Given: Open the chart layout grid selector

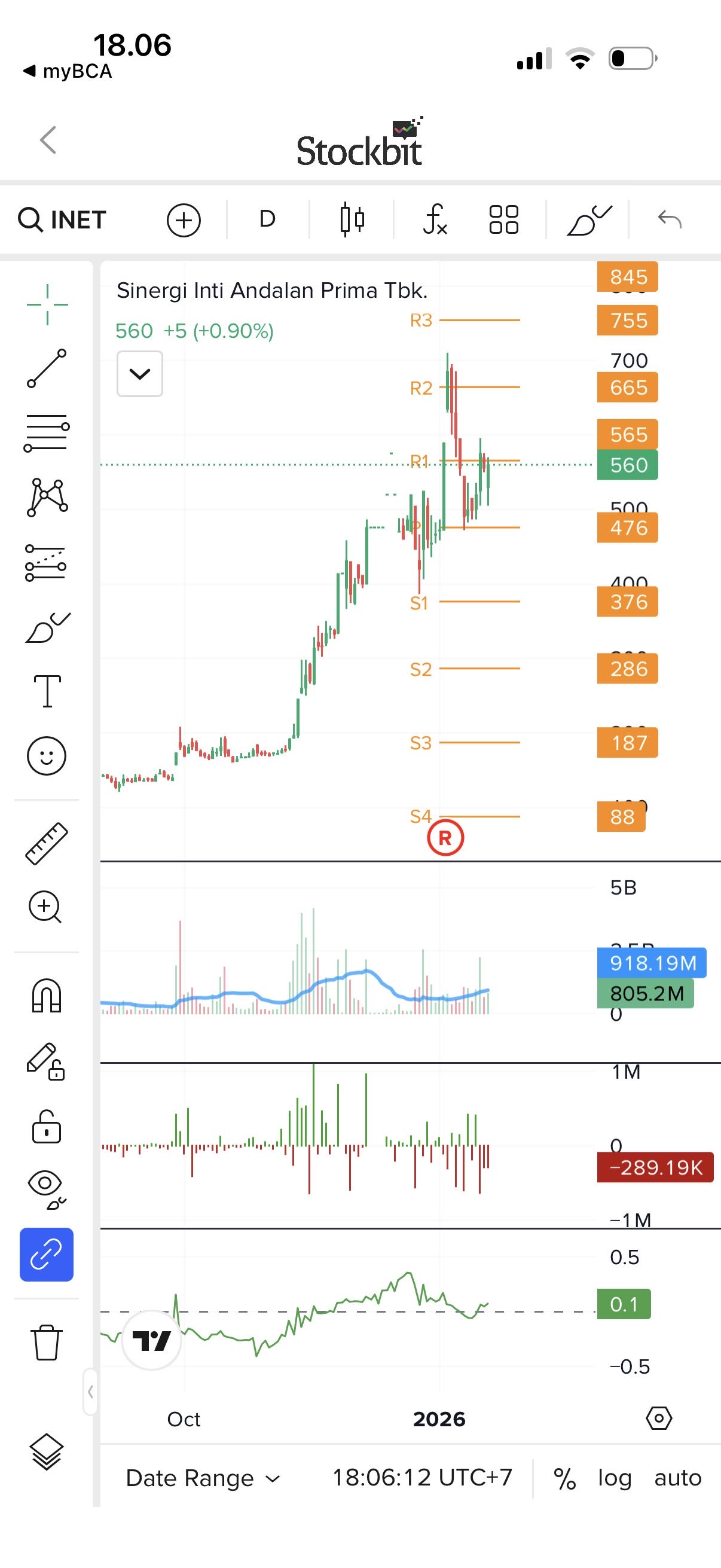Looking at the screenshot, I should click(504, 219).
